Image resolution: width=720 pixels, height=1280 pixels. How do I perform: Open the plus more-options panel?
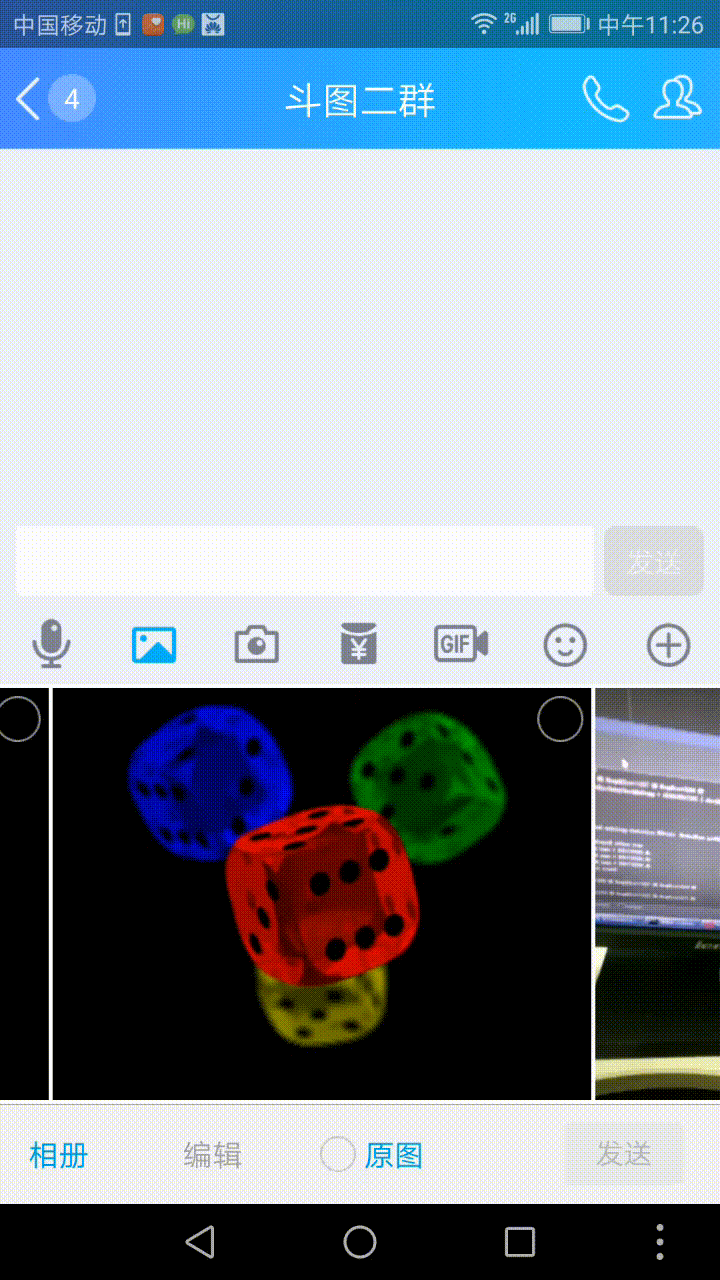click(668, 645)
